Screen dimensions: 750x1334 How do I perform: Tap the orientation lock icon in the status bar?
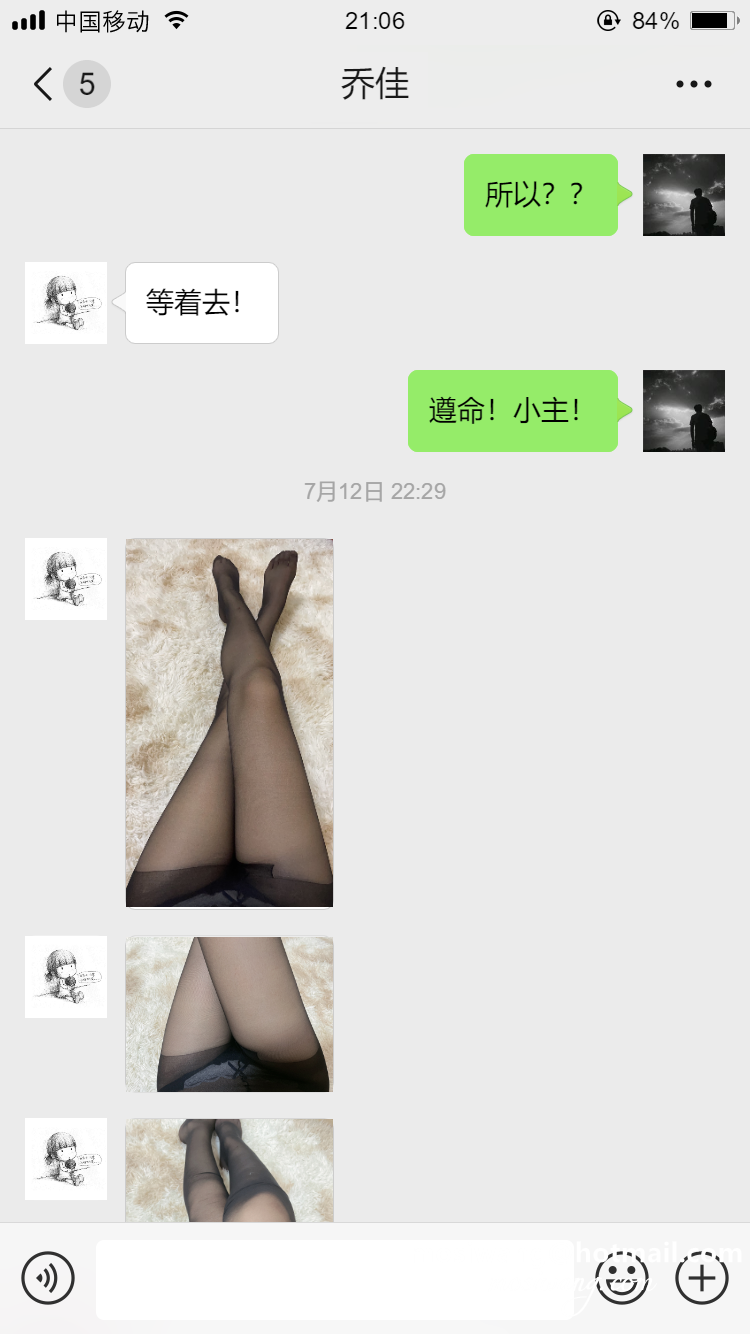click(x=607, y=20)
